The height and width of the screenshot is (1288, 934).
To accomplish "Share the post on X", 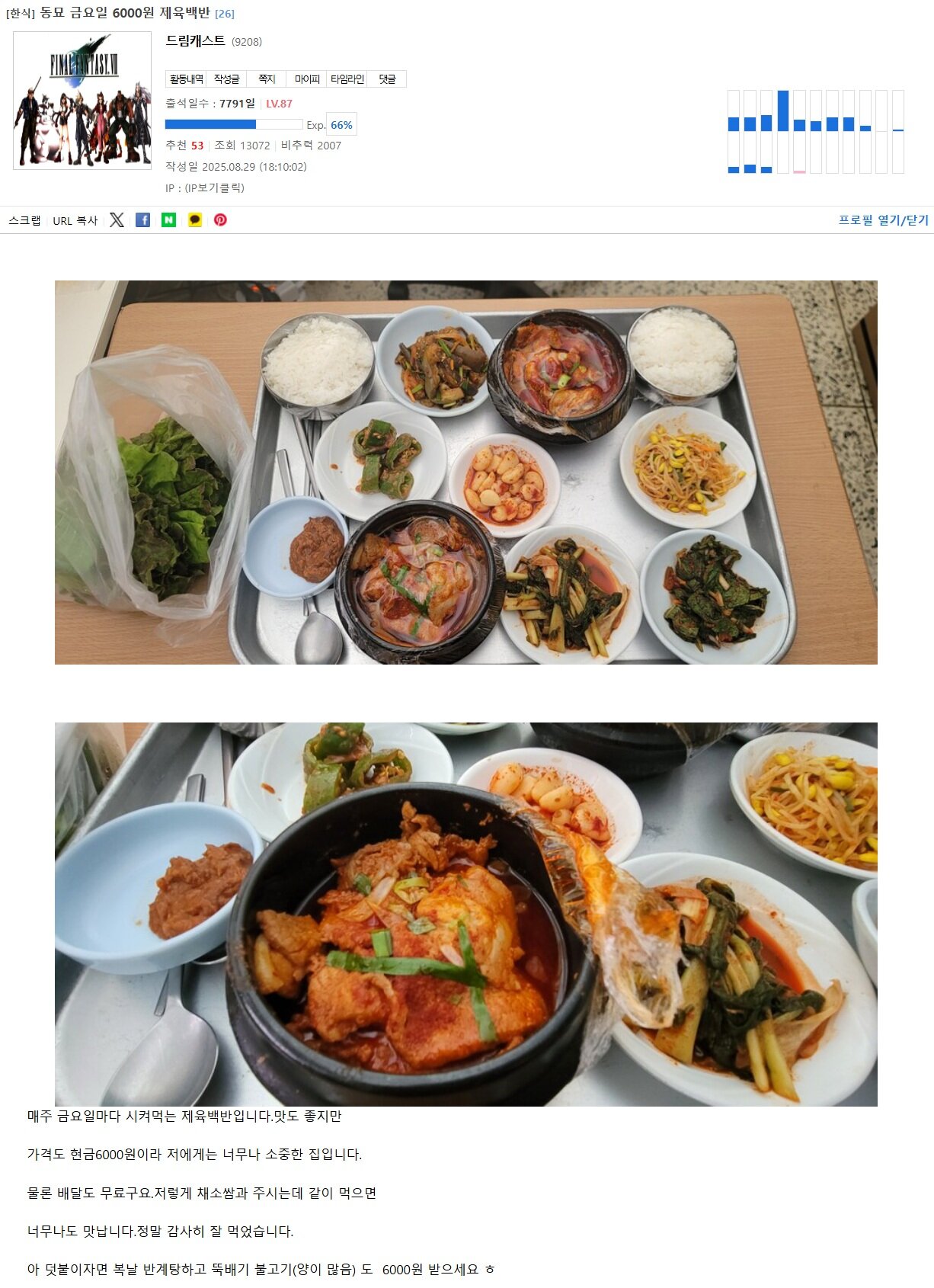I will (117, 220).
